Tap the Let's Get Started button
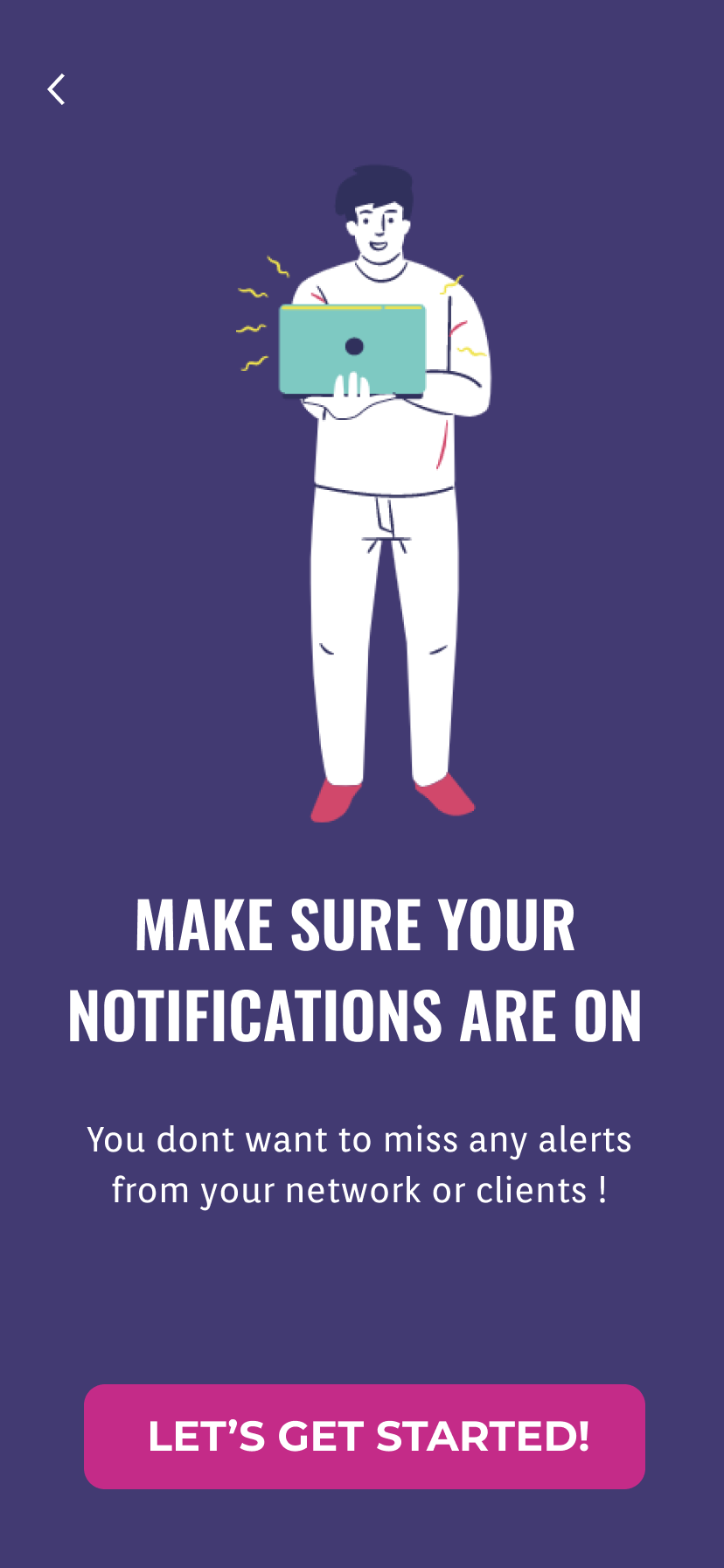724x1568 pixels. pos(365,1436)
